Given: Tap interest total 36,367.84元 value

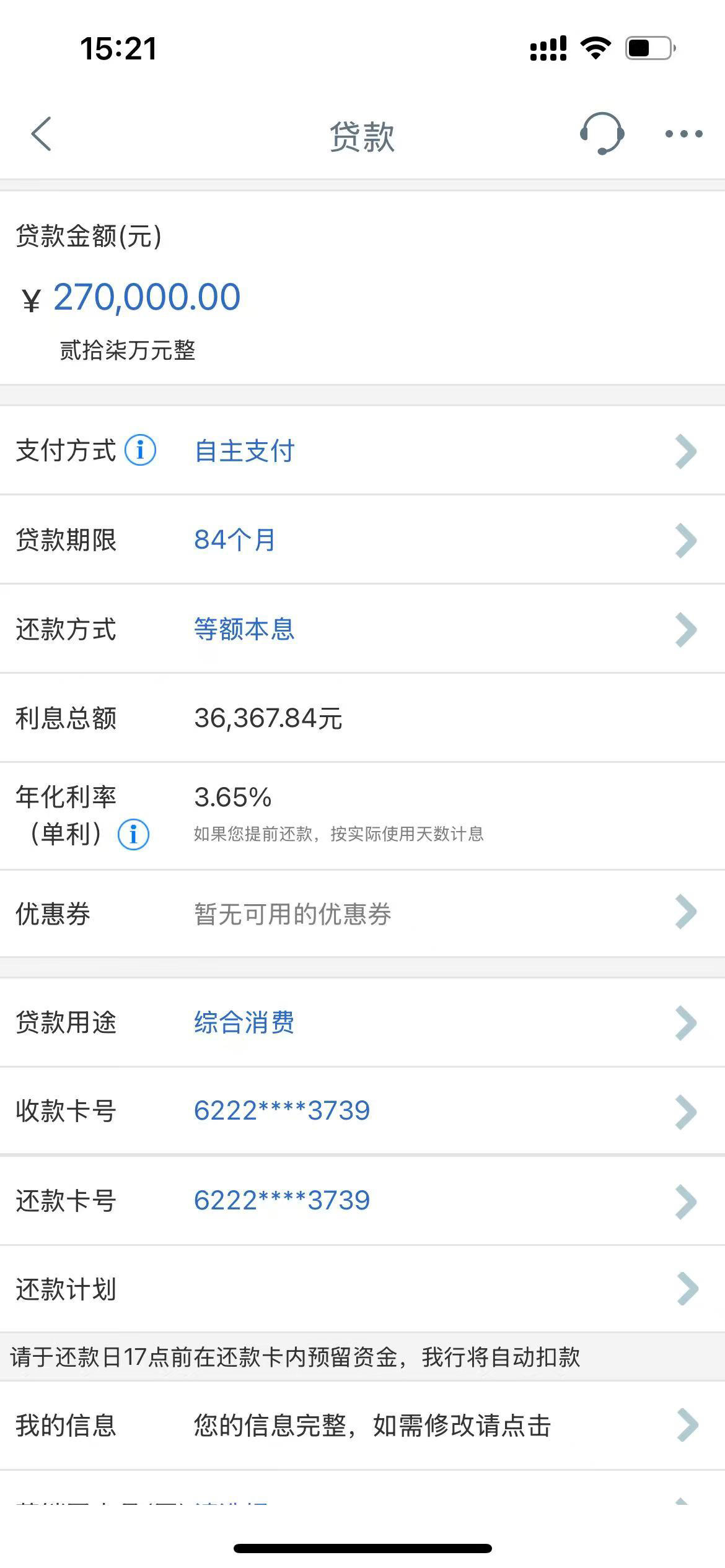Looking at the screenshot, I should (268, 718).
